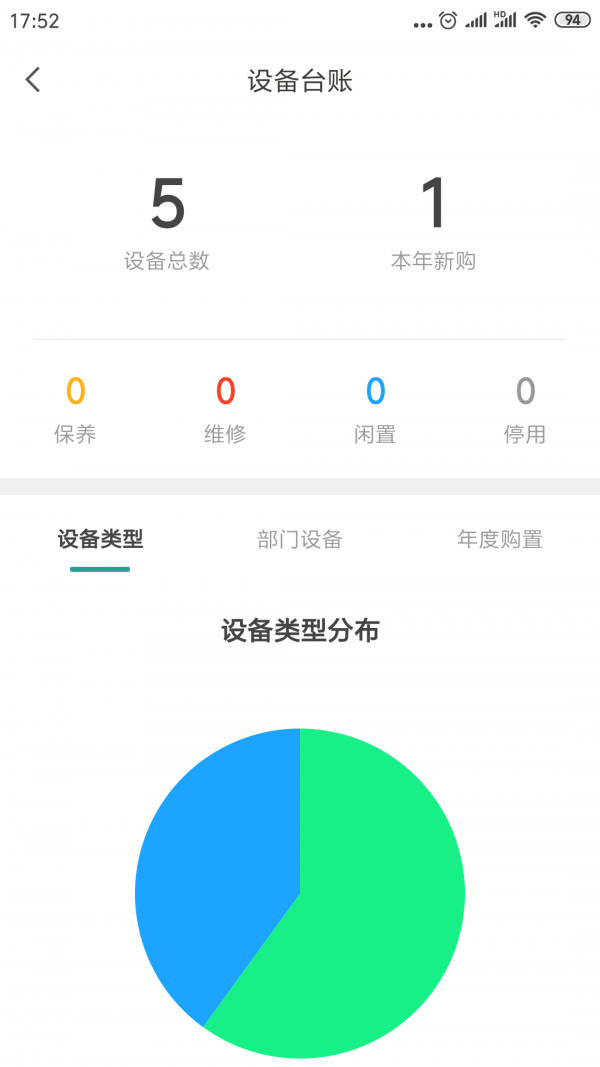Go back from the 设备台账 page
Screen dimensions: 600x1067
[x=33, y=80]
